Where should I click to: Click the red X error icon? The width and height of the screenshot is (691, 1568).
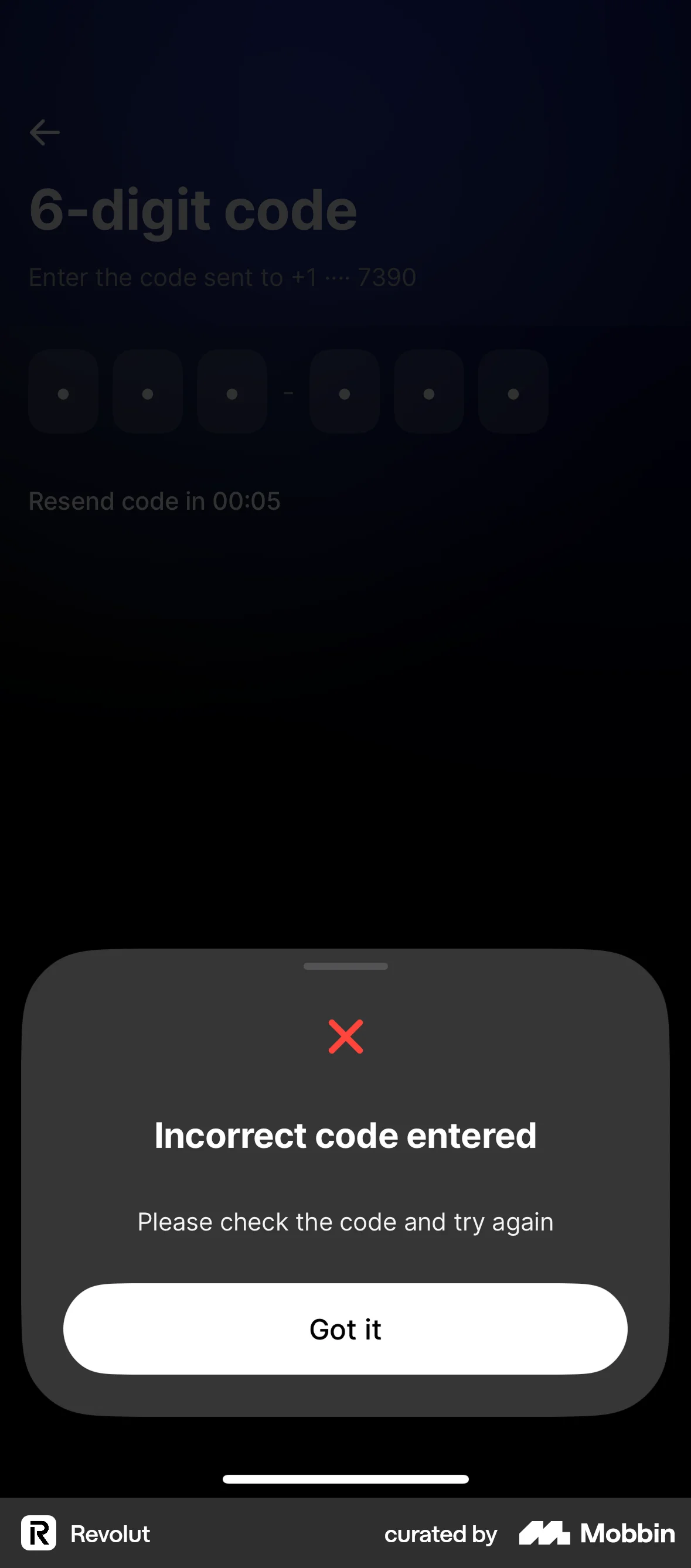click(345, 1036)
